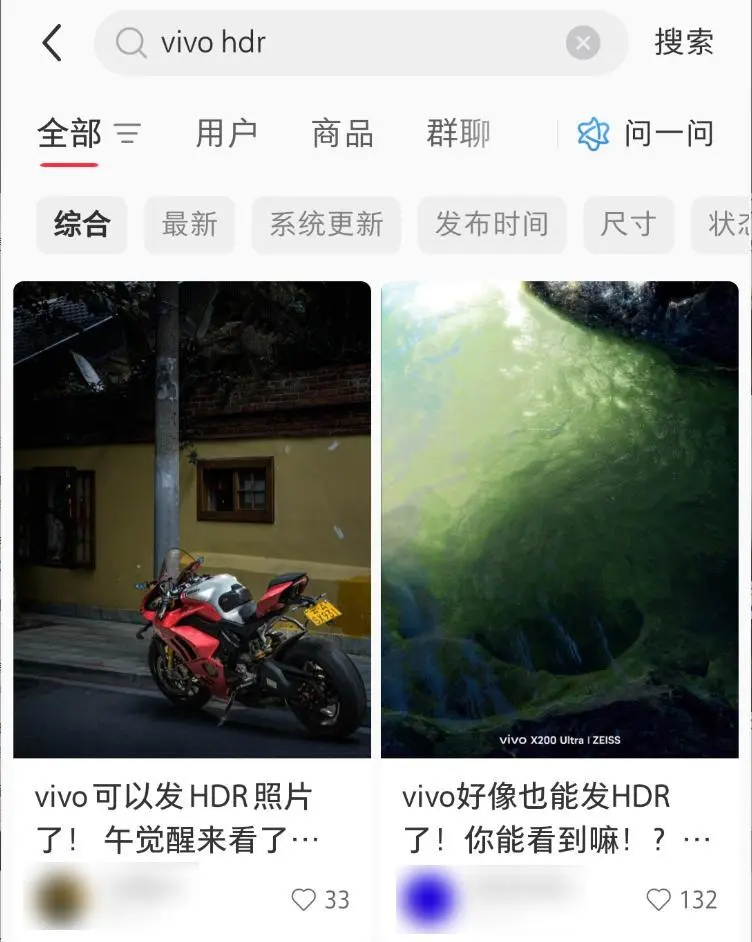Viewport: 752px width, 942px height.
Task: Click the magnifier icon in the search bar
Action: click(133, 42)
